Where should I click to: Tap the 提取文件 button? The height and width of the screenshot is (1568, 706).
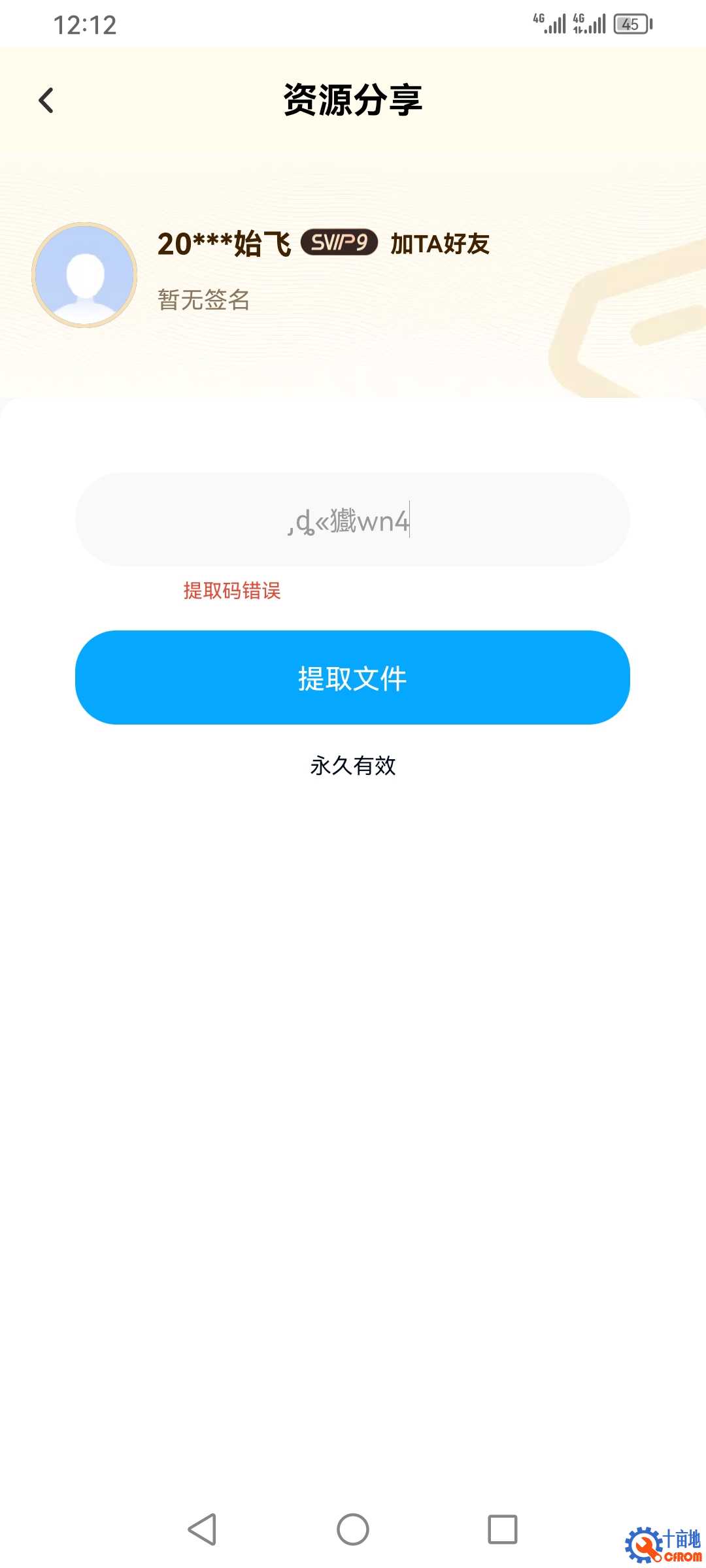click(x=352, y=678)
